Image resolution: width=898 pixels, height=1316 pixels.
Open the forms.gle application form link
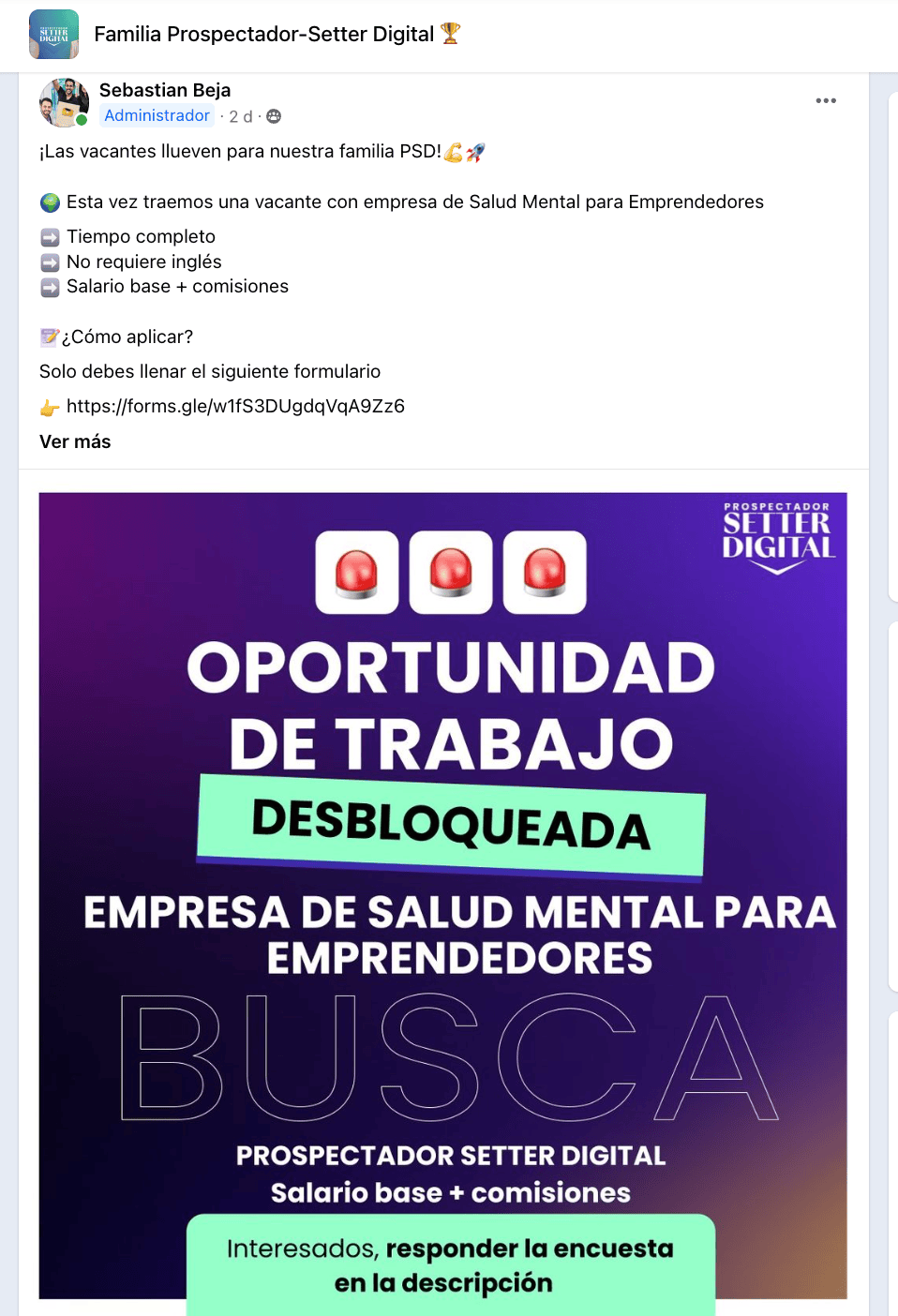[235, 406]
